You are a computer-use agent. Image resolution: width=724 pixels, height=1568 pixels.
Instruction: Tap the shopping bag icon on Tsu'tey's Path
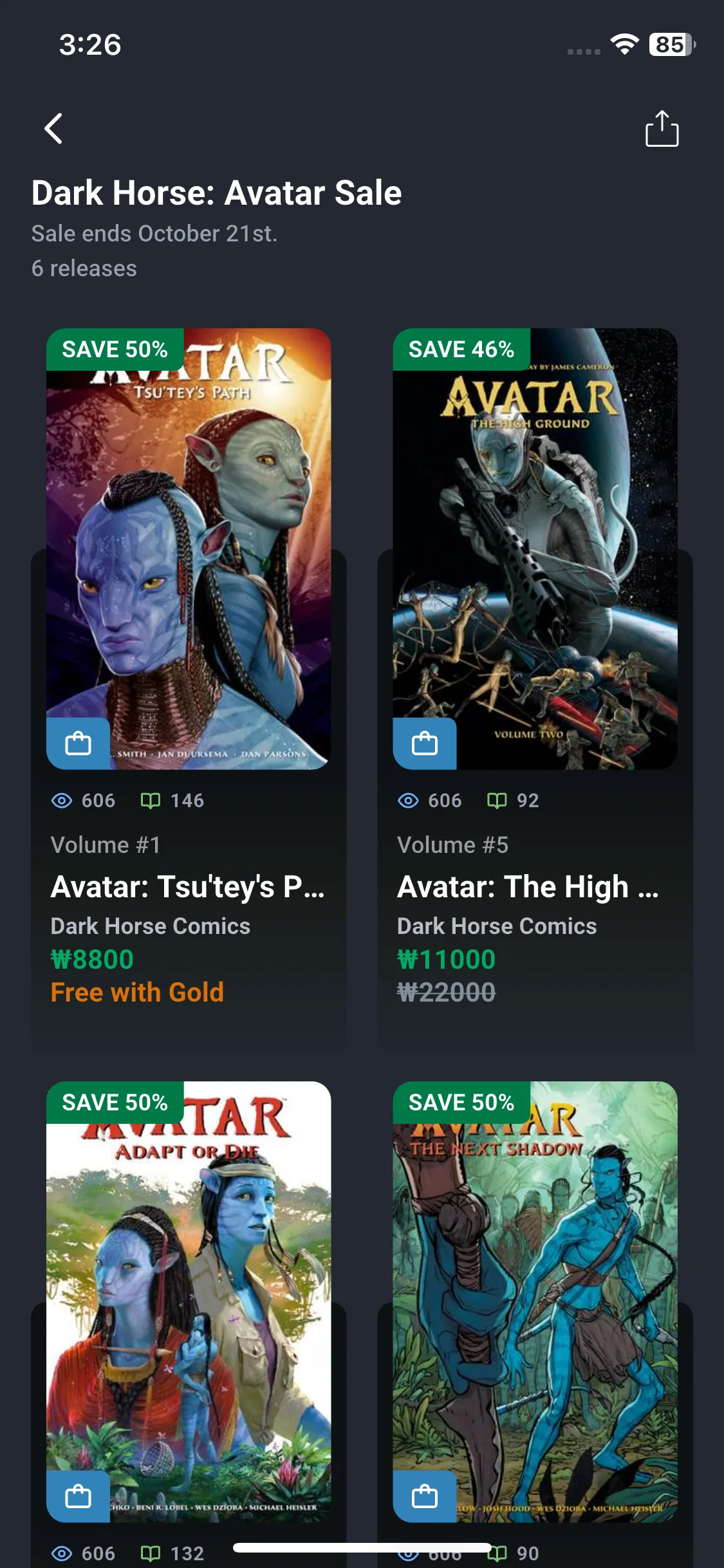click(78, 743)
